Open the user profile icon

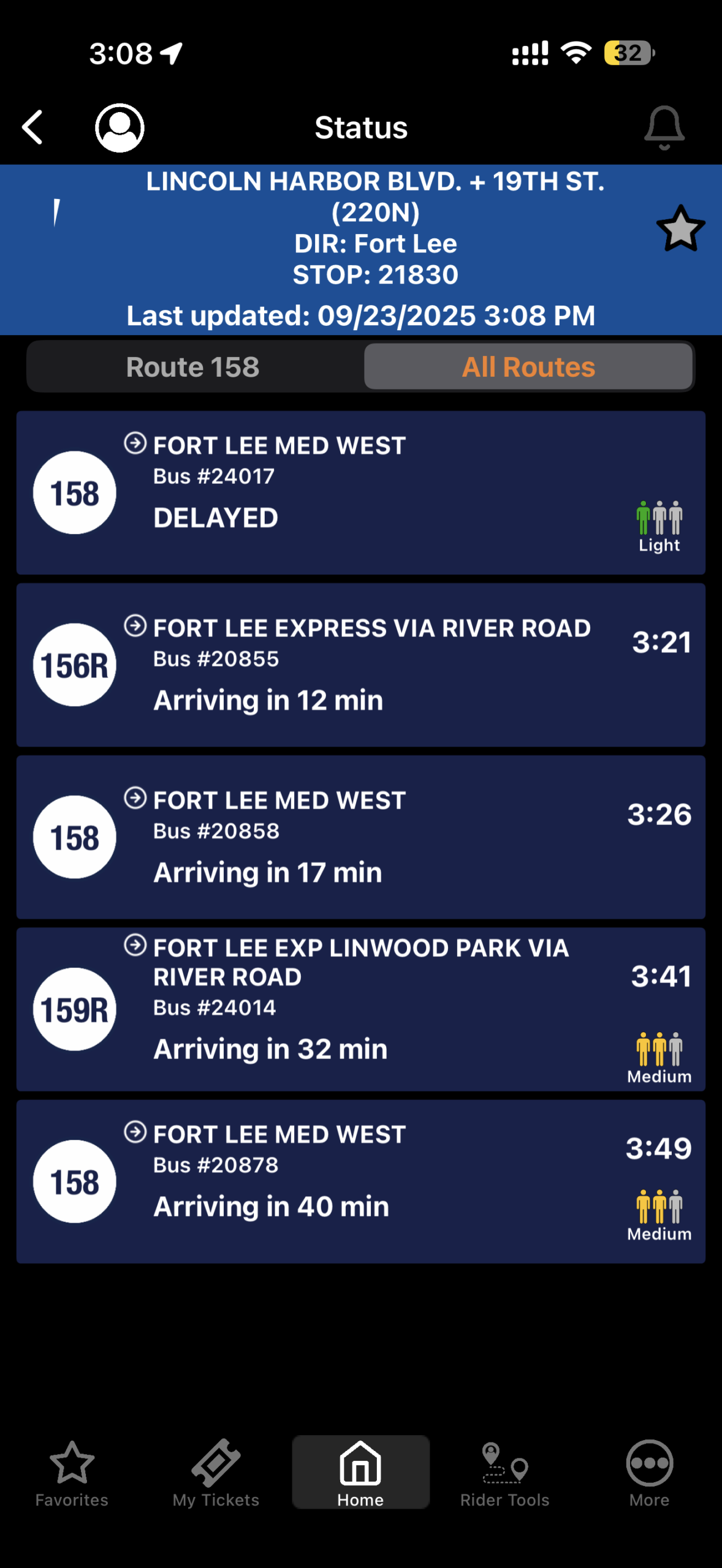click(x=120, y=127)
